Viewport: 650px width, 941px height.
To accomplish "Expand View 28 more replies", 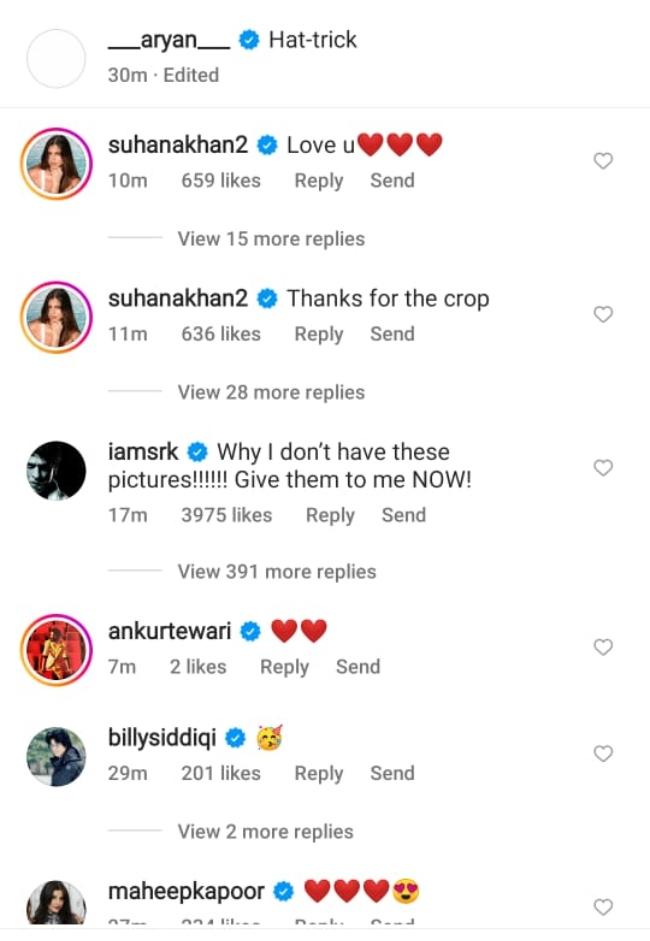I will pyautogui.click(x=271, y=392).
